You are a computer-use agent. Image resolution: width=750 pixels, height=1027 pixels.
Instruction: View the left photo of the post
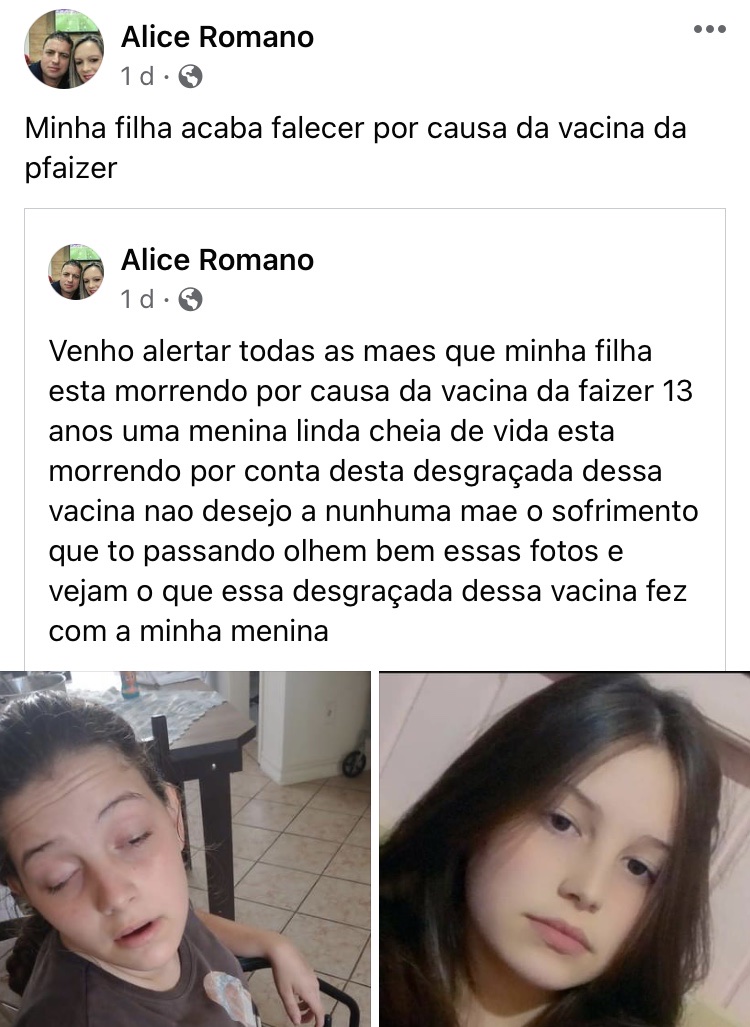pos(185,848)
